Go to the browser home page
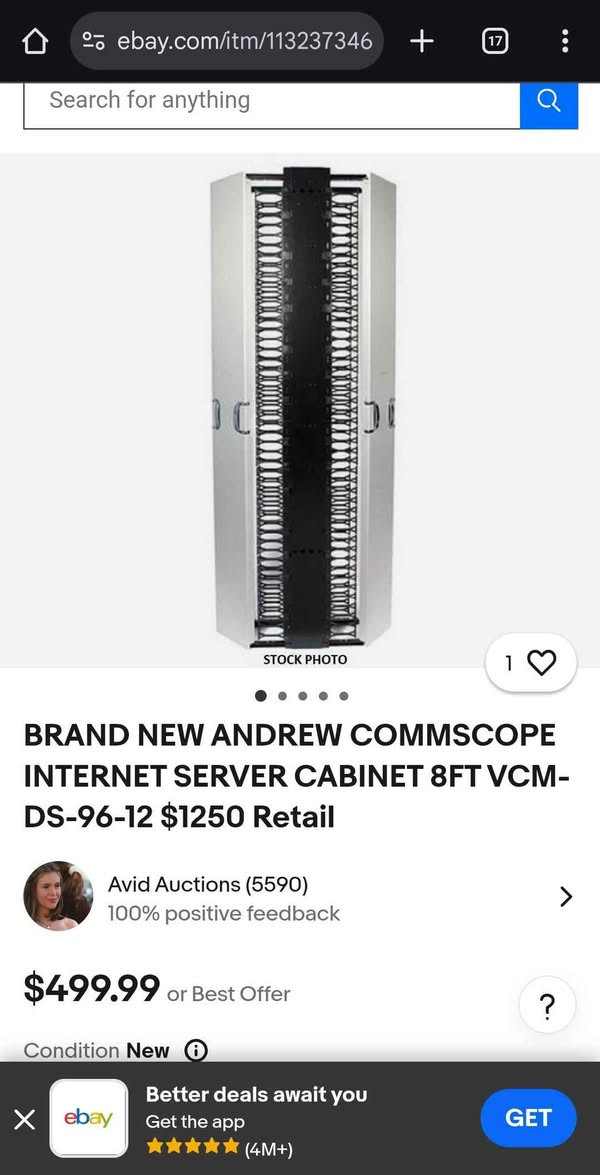 35,41
